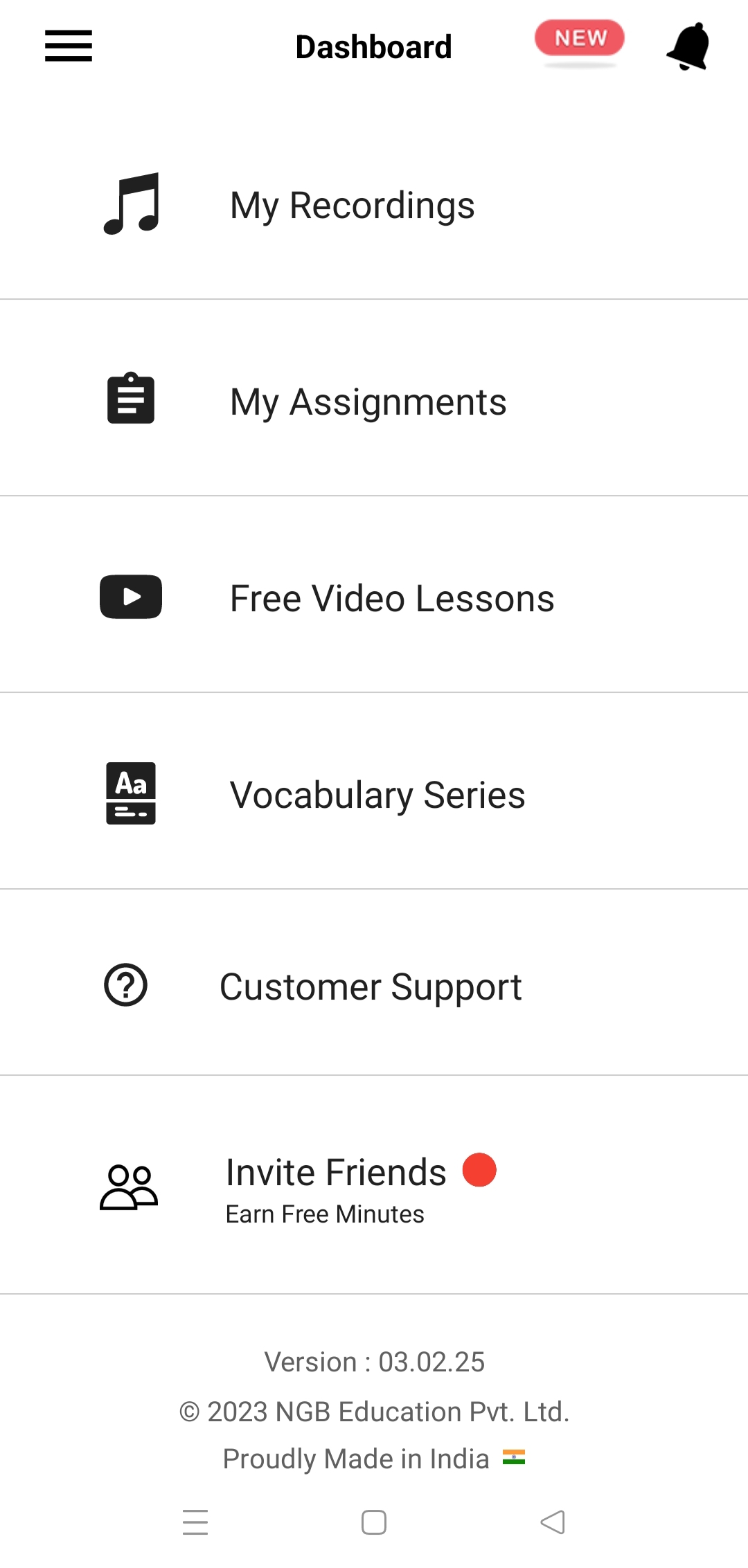This screenshot has height=1568, width=748.
Task: Open the hamburger navigation menu
Action: pos(68,46)
